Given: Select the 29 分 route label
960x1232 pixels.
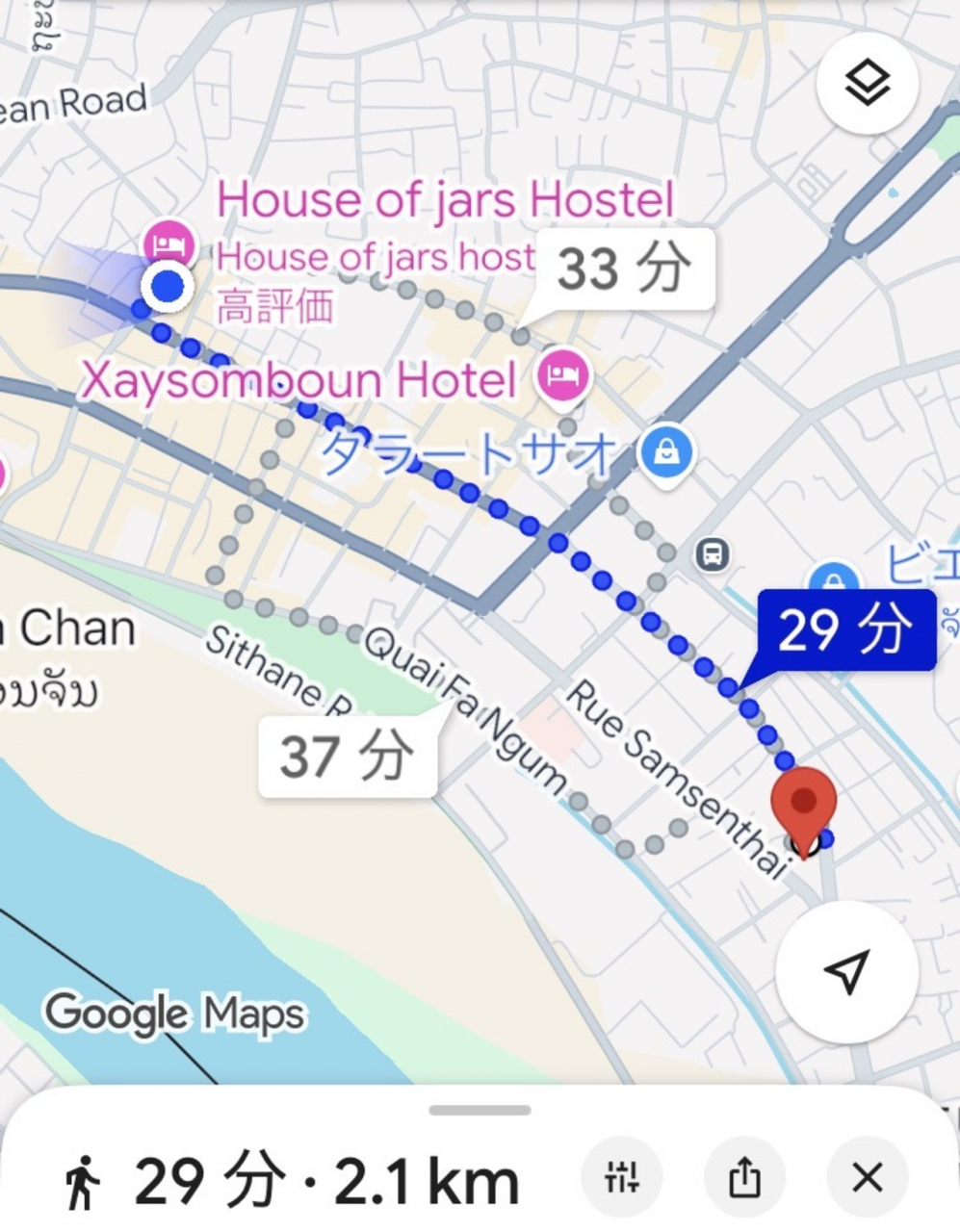Looking at the screenshot, I should [x=845, y=631].
